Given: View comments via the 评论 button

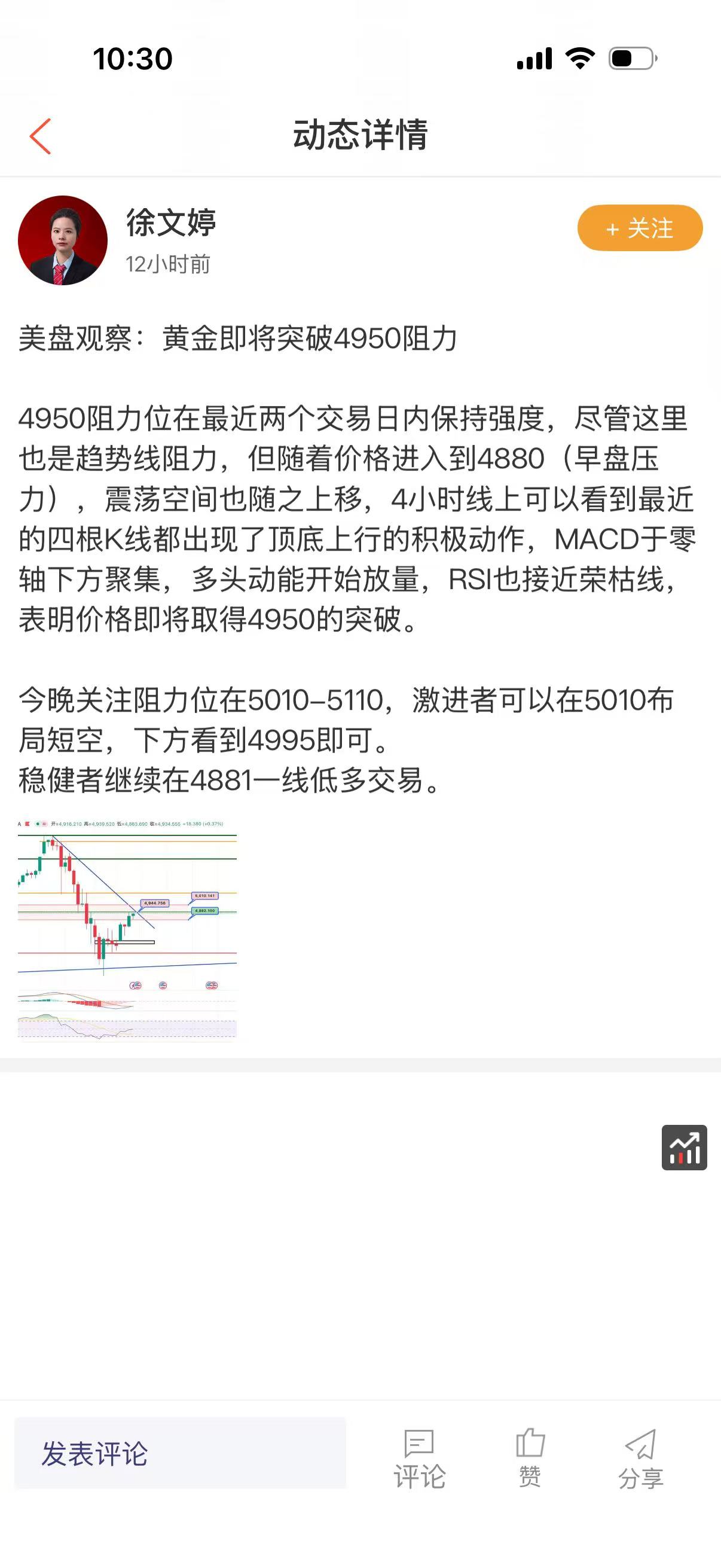Looking at the screenshot, I should pyautogui.click(x=419, y=1457).
